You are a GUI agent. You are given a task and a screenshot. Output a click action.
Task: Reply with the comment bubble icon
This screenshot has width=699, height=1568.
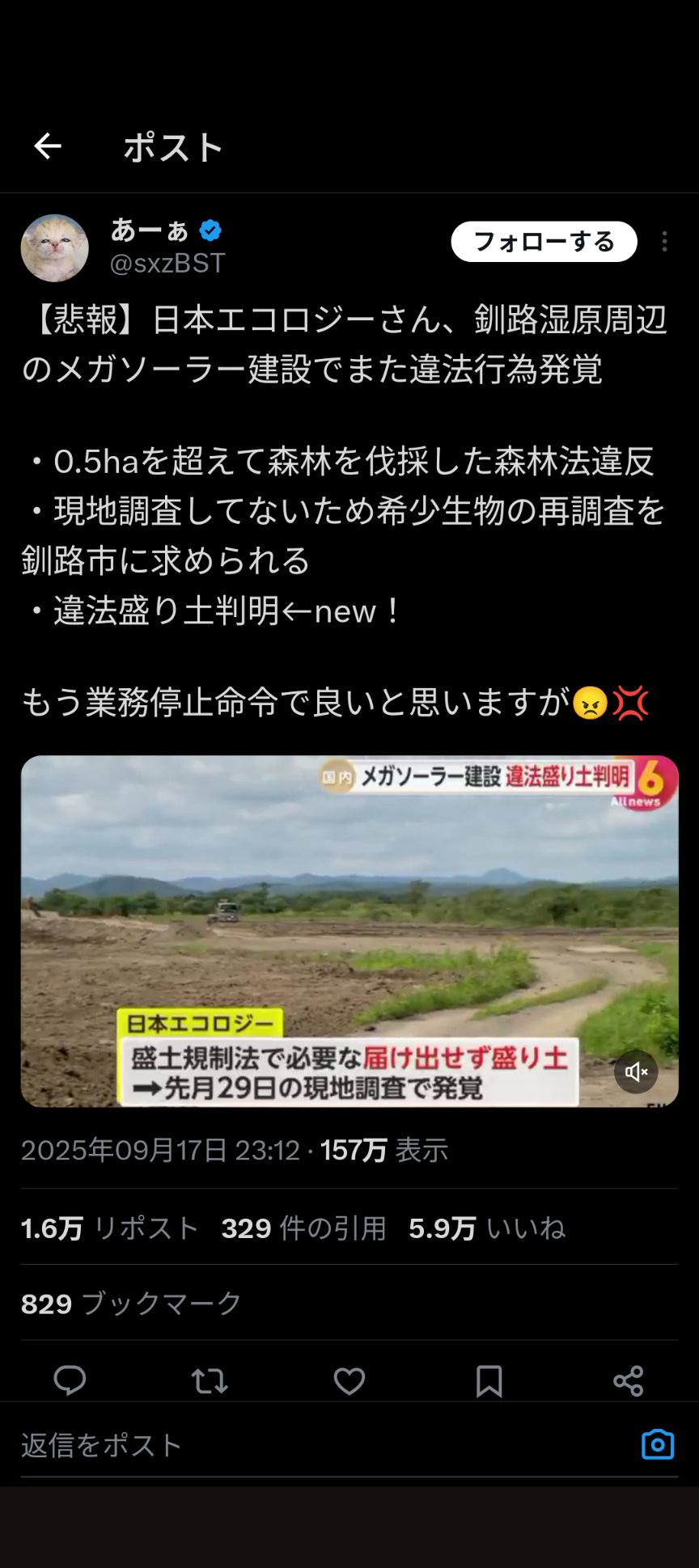pyautogui.click(x=70, y=1380)
